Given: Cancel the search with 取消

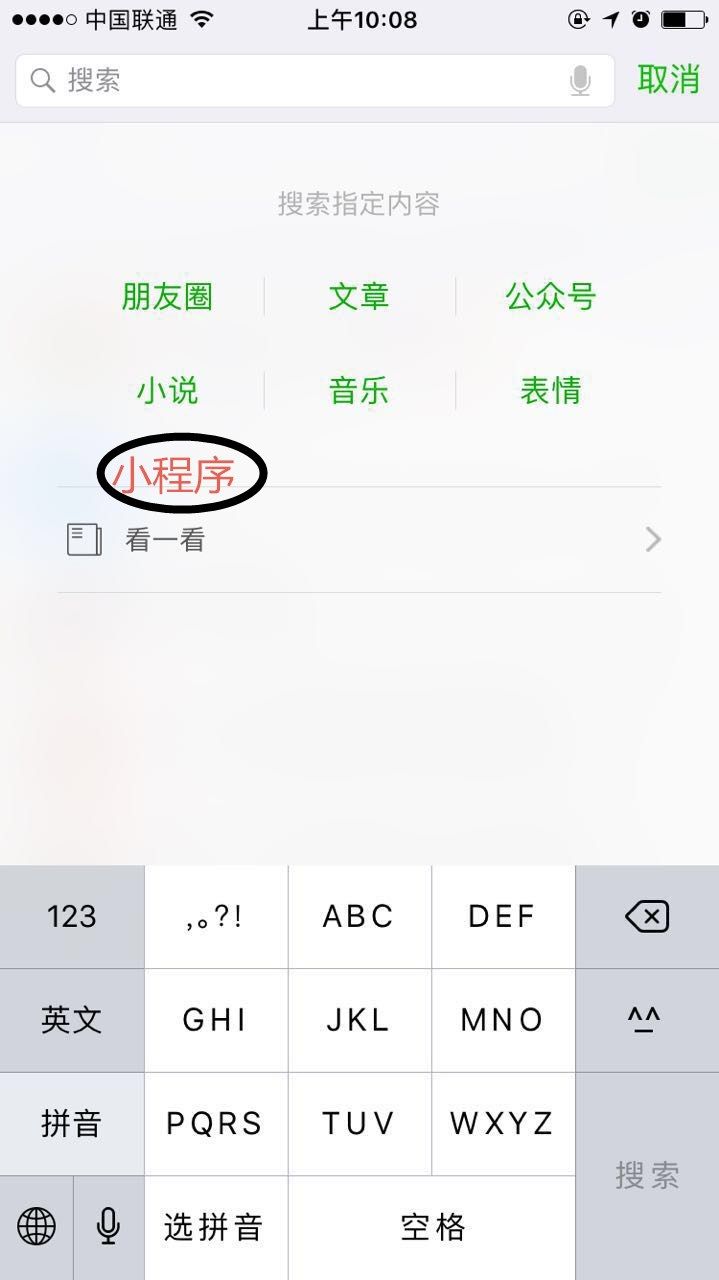Looking at the screenshot, I should 668,80.
